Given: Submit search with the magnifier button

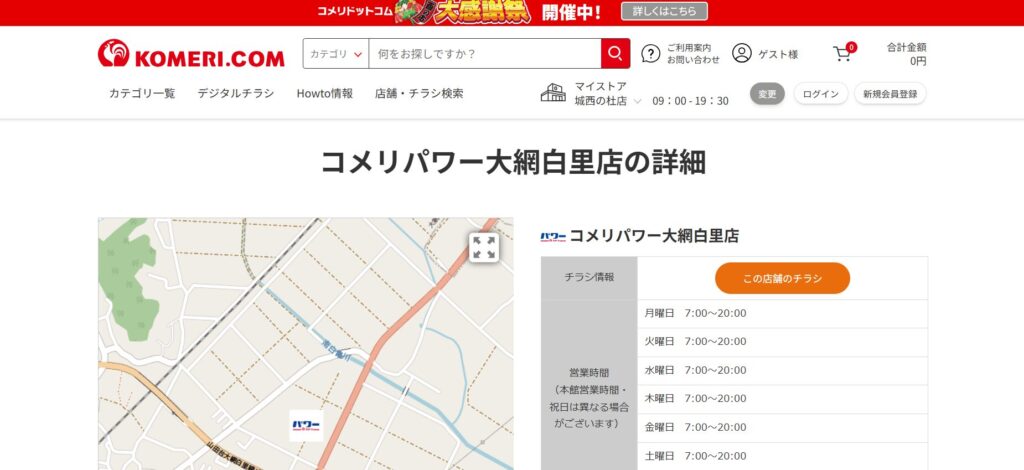Looking at the screenshot, I should coord(615,54).
